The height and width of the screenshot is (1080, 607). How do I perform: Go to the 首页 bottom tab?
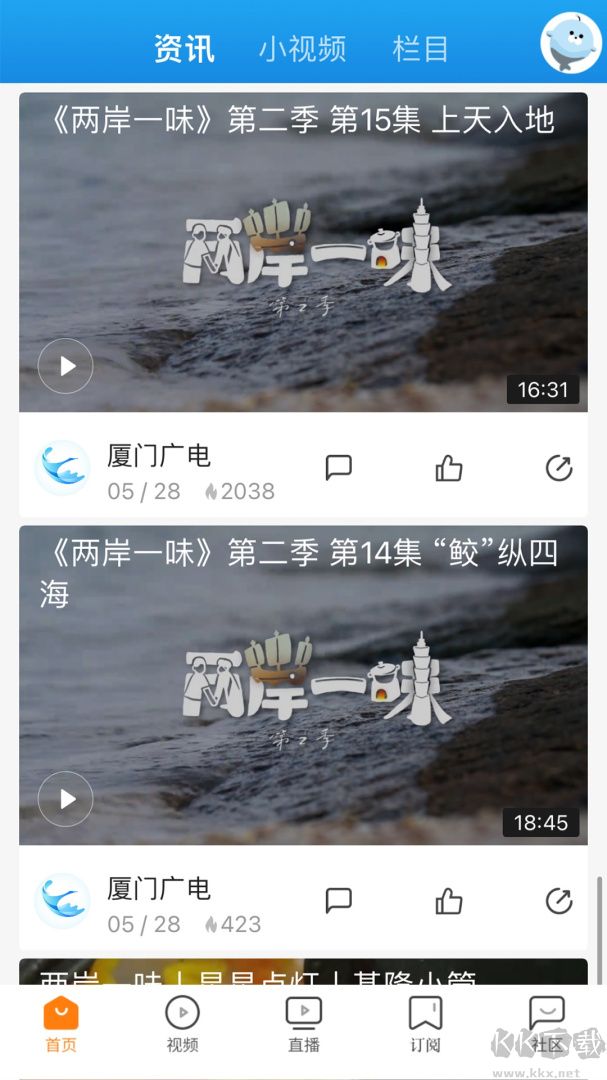coord(61,1025)
